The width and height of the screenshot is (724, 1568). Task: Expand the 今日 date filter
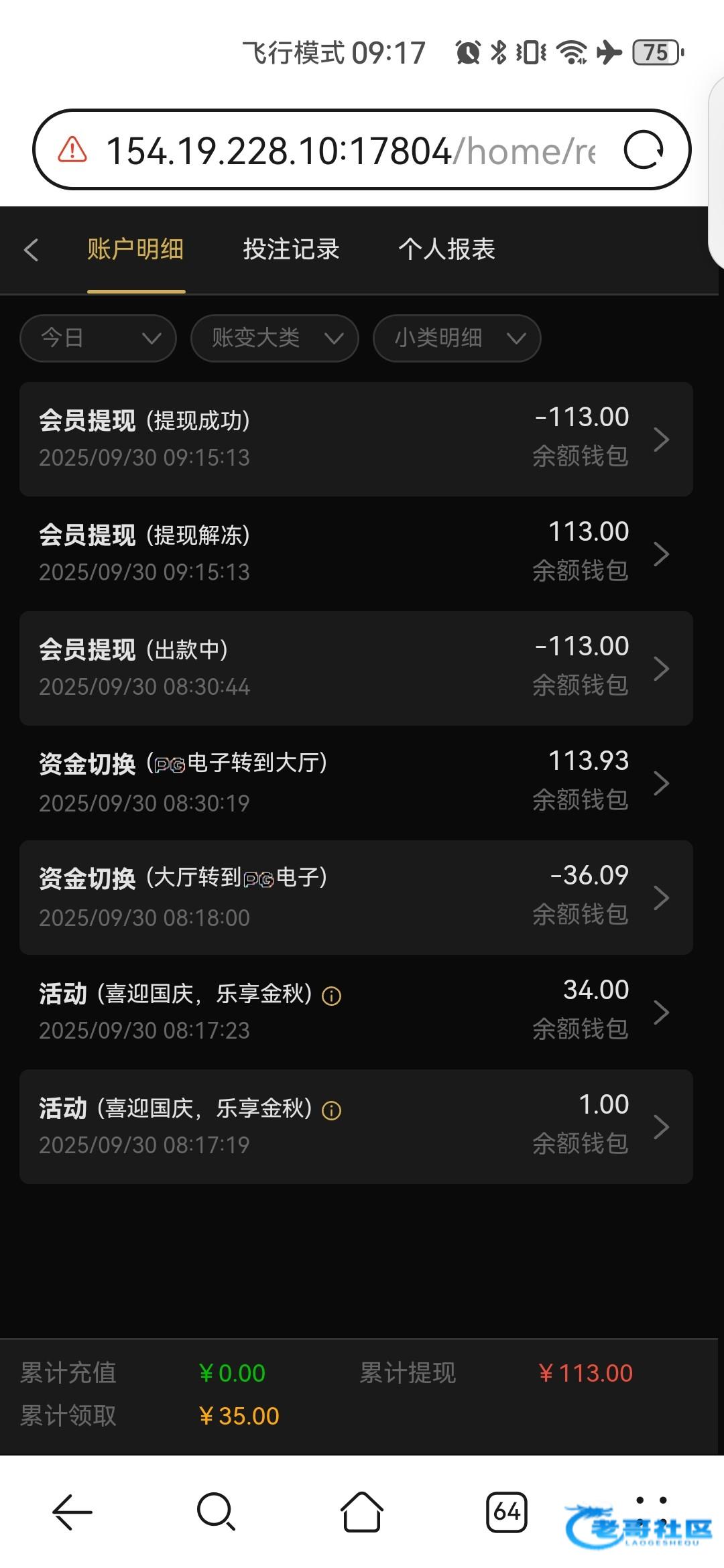click(x=98, y=338)
